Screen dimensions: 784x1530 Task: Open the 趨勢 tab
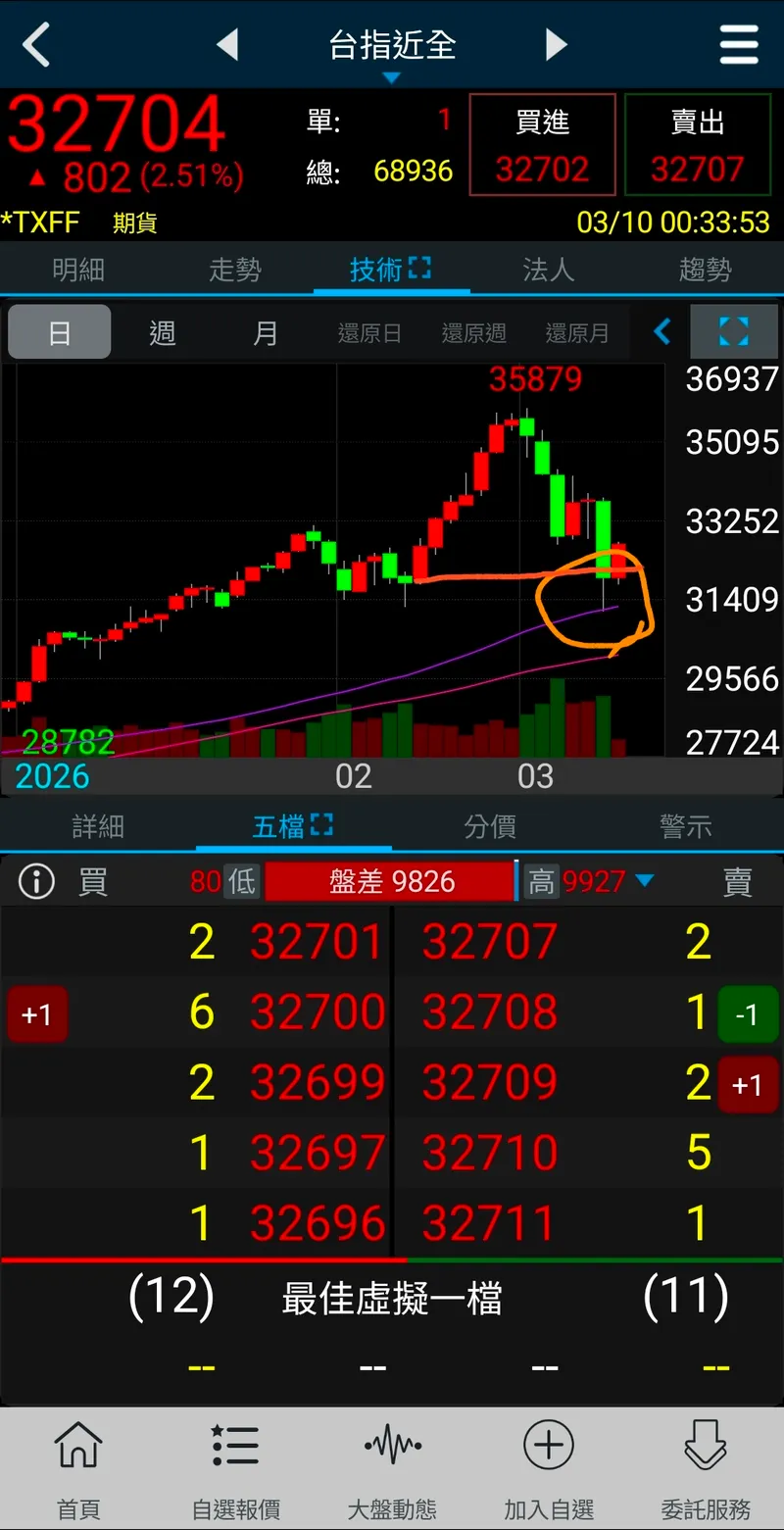click(x=705, y=270)
